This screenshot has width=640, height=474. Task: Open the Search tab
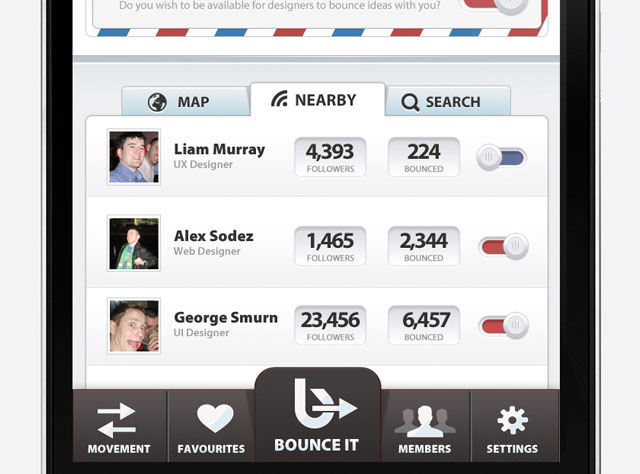(446, 102)
